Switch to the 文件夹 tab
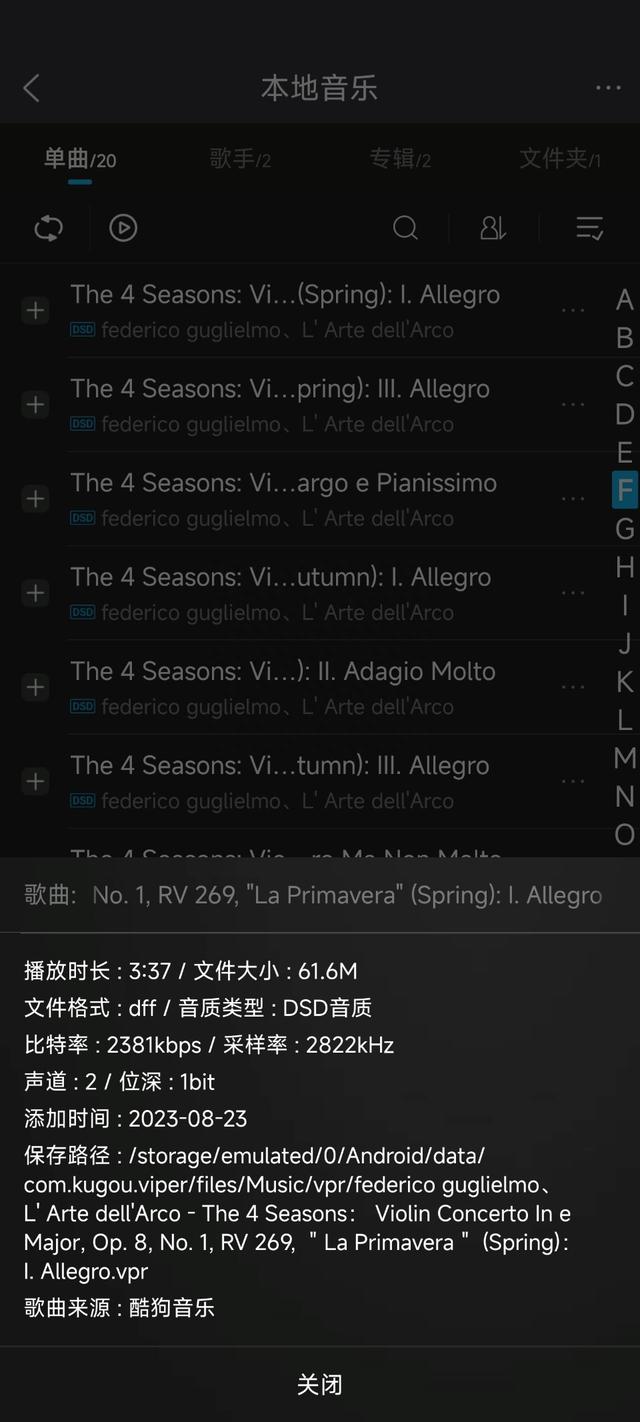This screenshot has width=640, height=1422. click(x=560, y=159)
